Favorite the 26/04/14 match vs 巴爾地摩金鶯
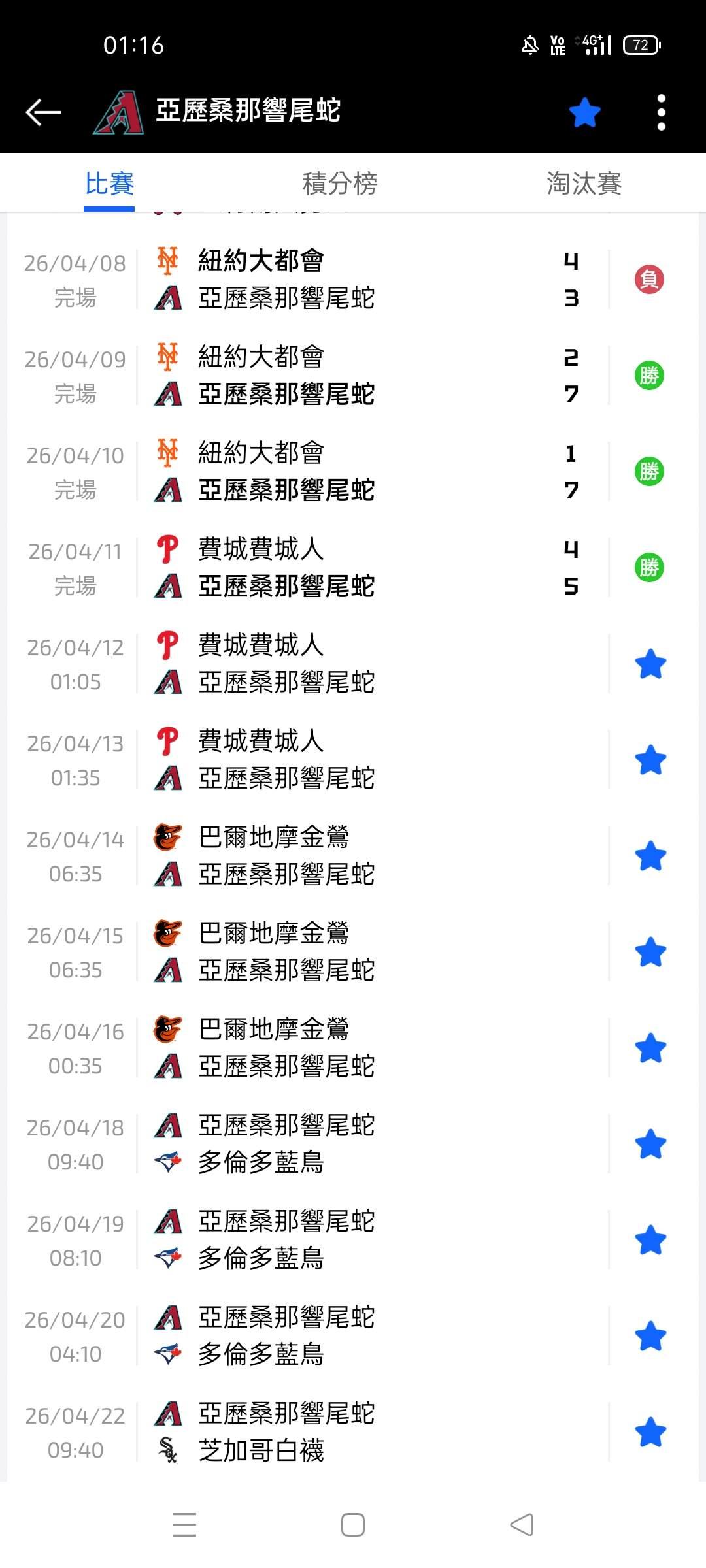 (650, 857)
